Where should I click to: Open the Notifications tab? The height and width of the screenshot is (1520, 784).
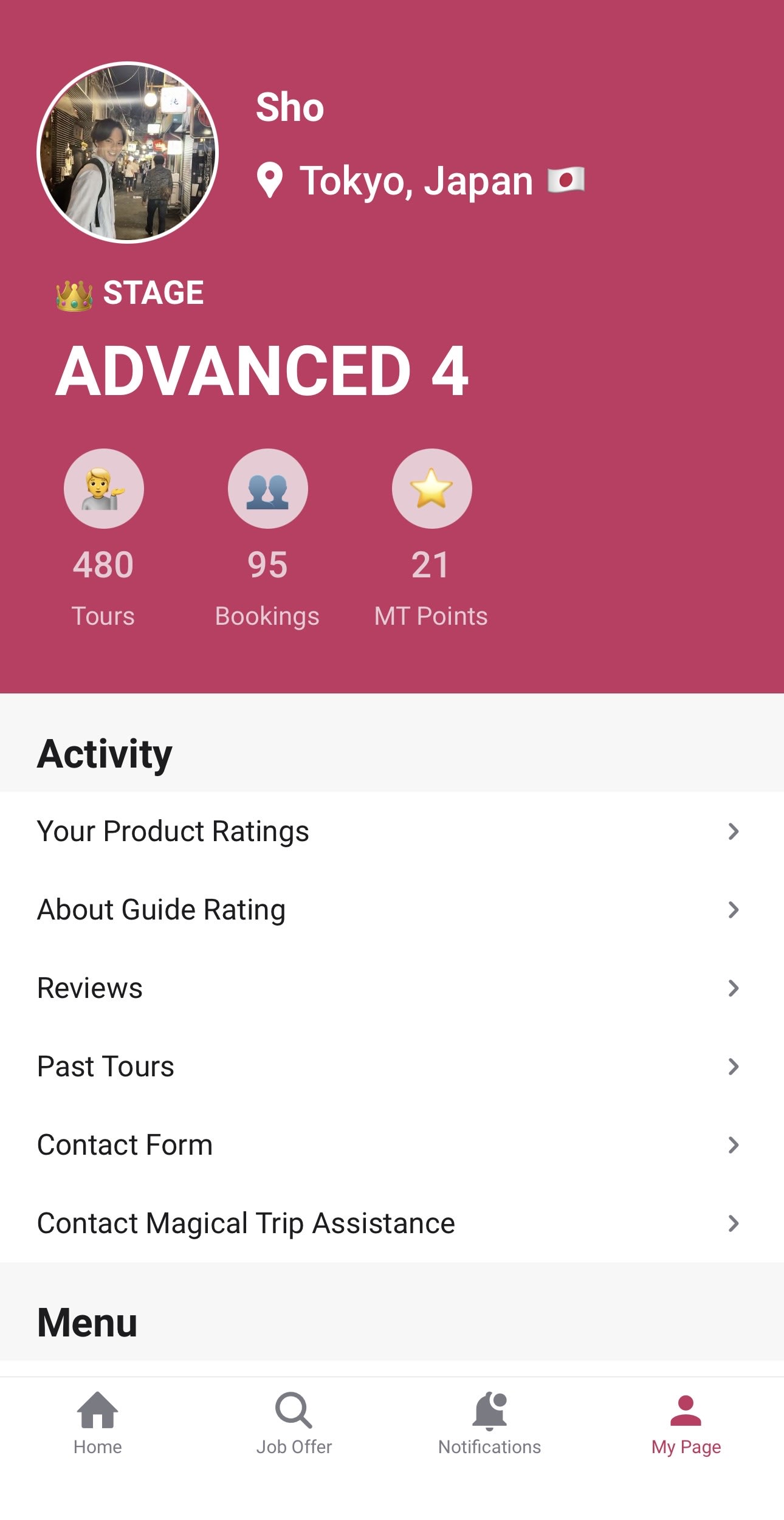pos(490,1423)
